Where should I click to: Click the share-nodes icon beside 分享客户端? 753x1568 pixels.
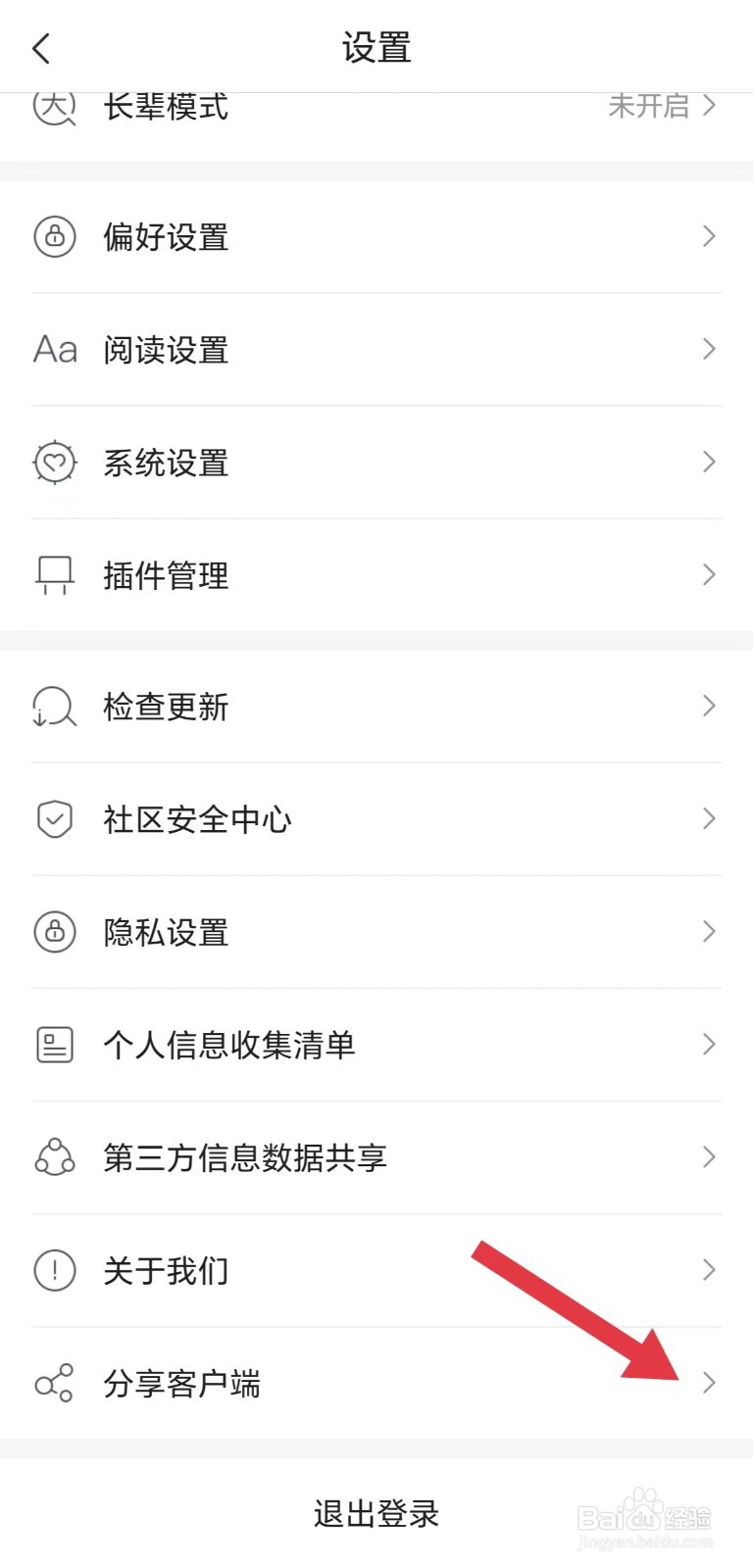[54, 1384]
